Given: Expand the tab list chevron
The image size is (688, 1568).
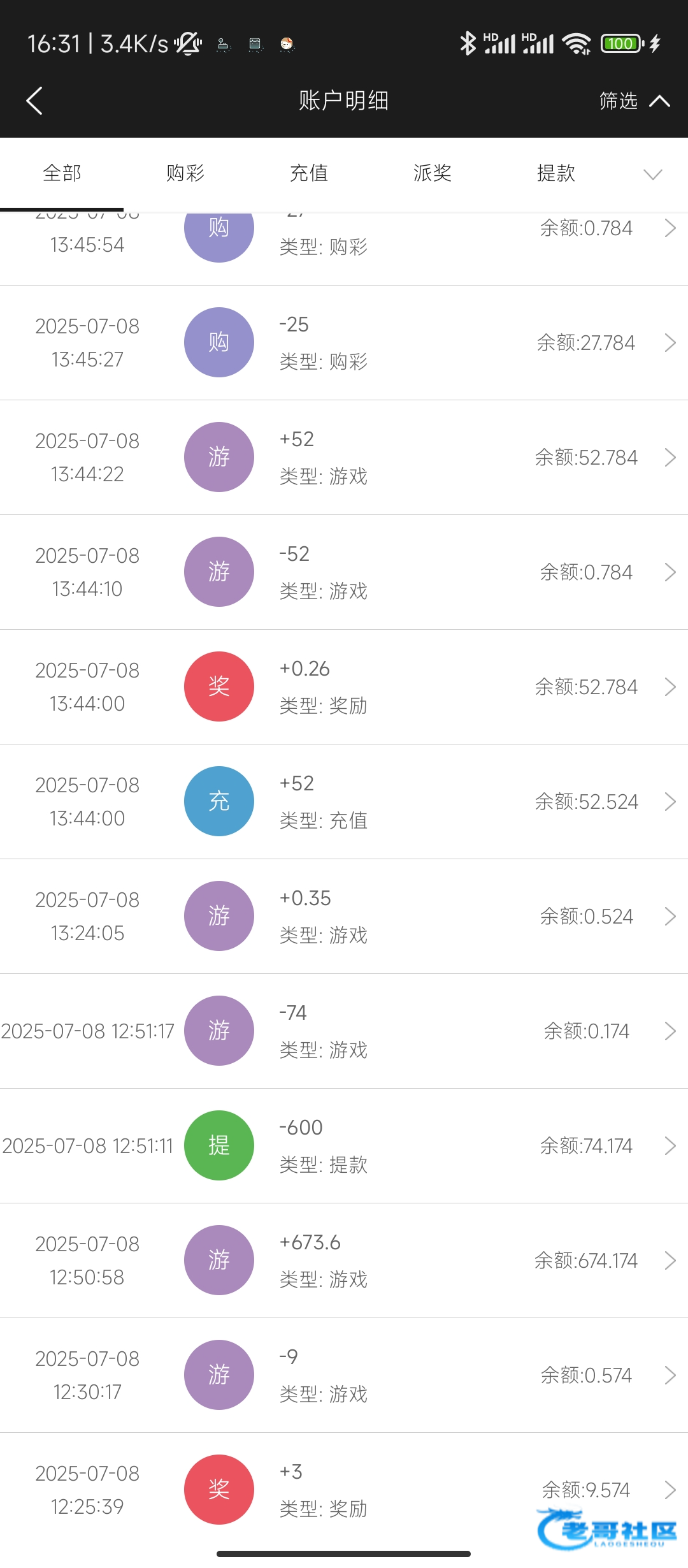Looking at the screenshot, I should (653, 174).
